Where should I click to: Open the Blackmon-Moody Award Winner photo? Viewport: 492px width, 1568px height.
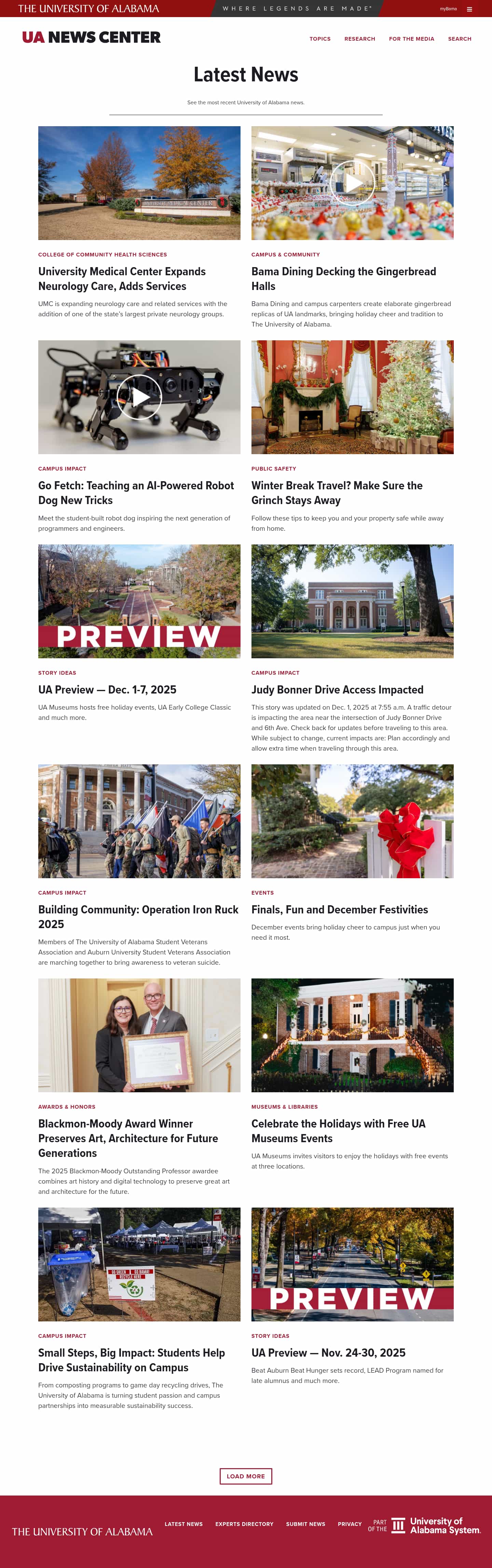(139, 1035)
